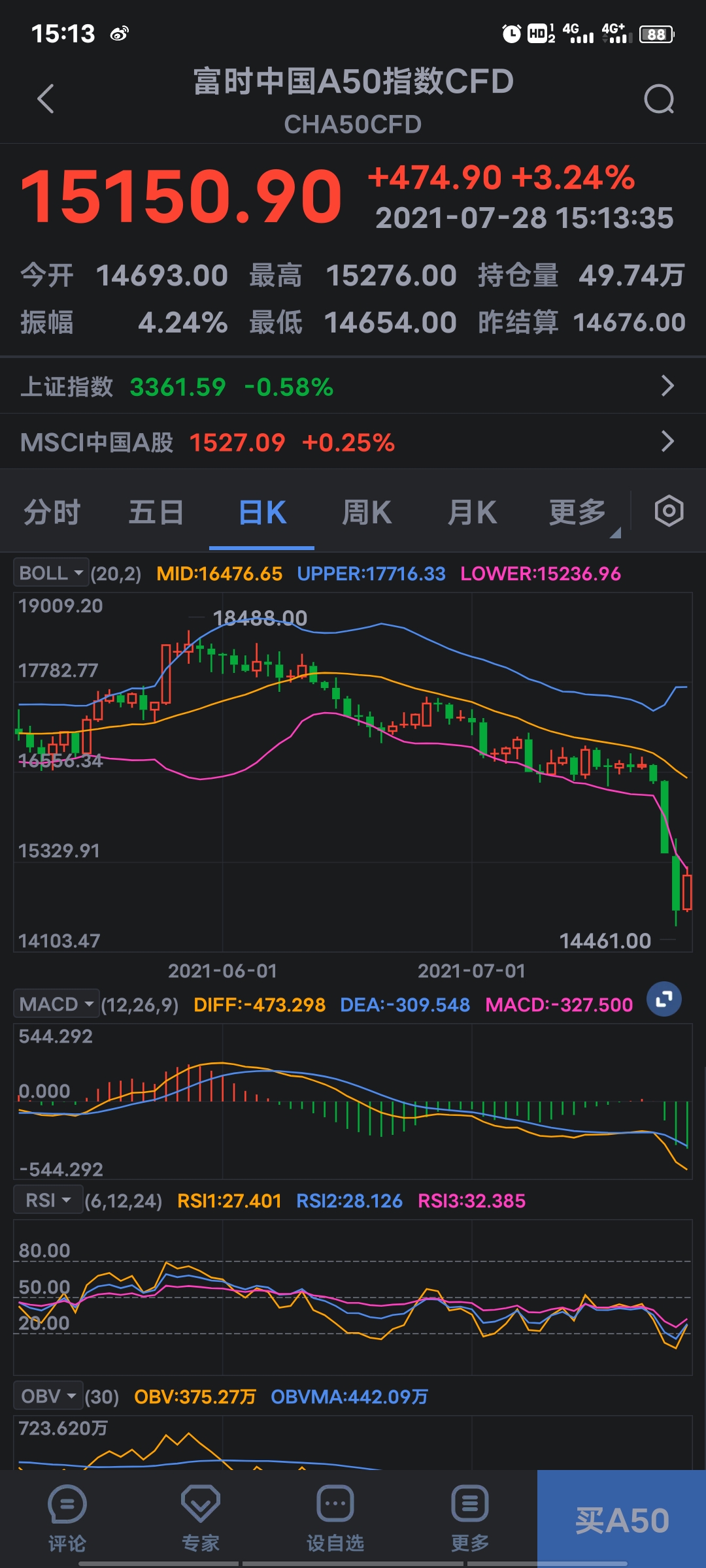Switch to the 五日 chart tab
Image resolution: width=706 pixels, height=1568 pixels.
pos(156,513)
